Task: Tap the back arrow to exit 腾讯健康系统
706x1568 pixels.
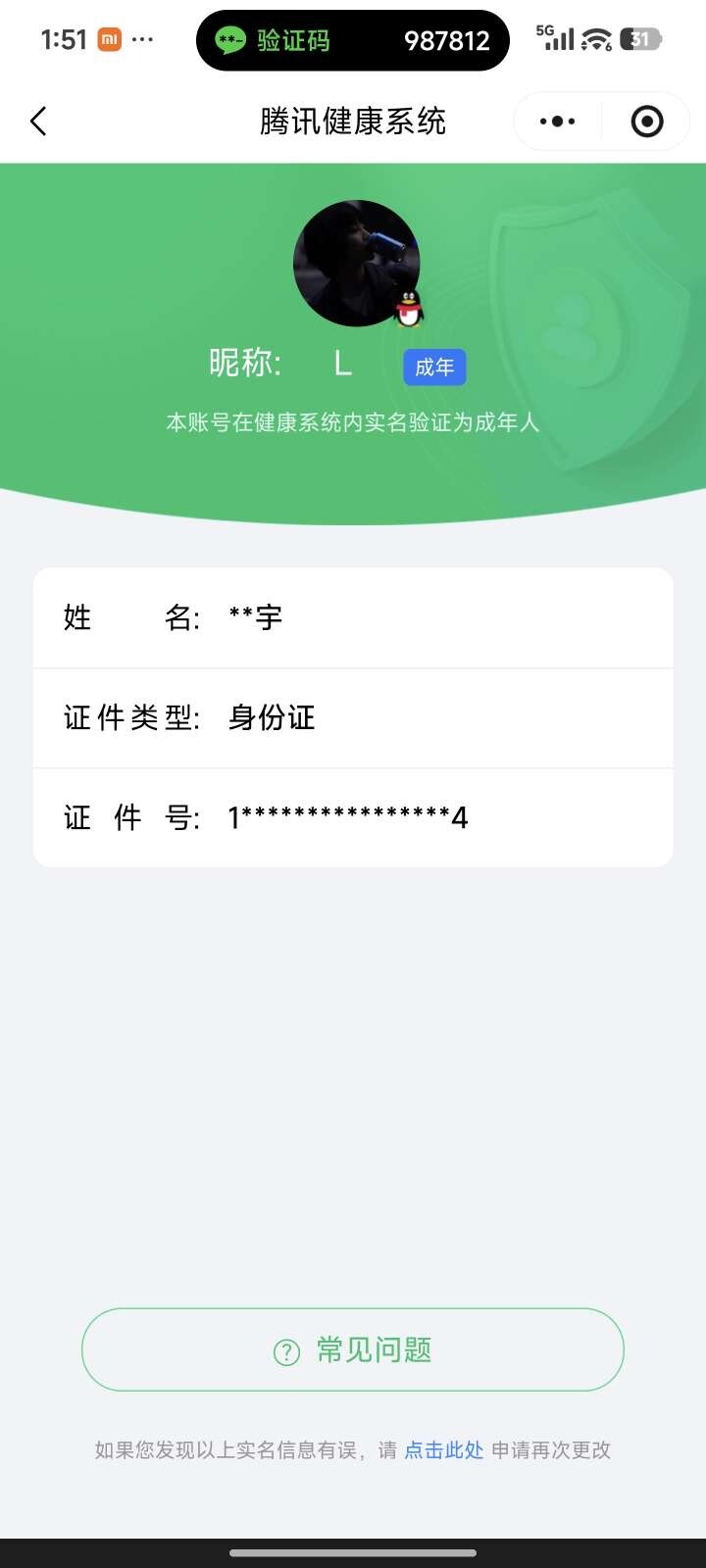Action: [37, 122]
